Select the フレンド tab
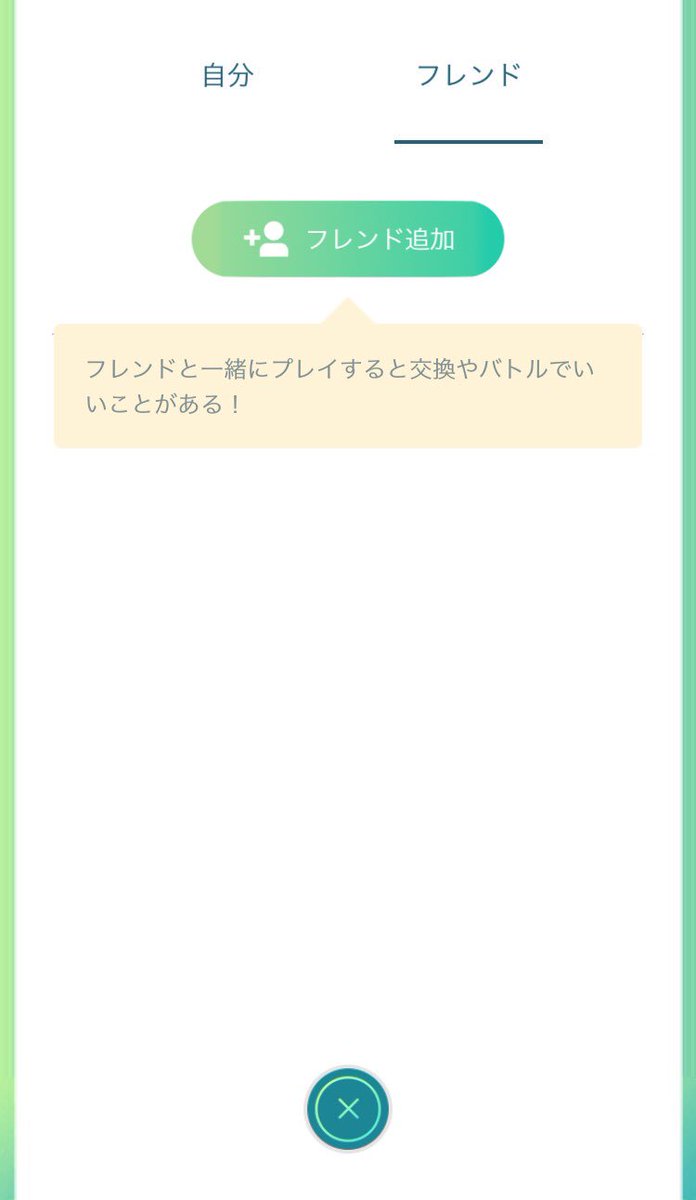 (x=468, y=76)
